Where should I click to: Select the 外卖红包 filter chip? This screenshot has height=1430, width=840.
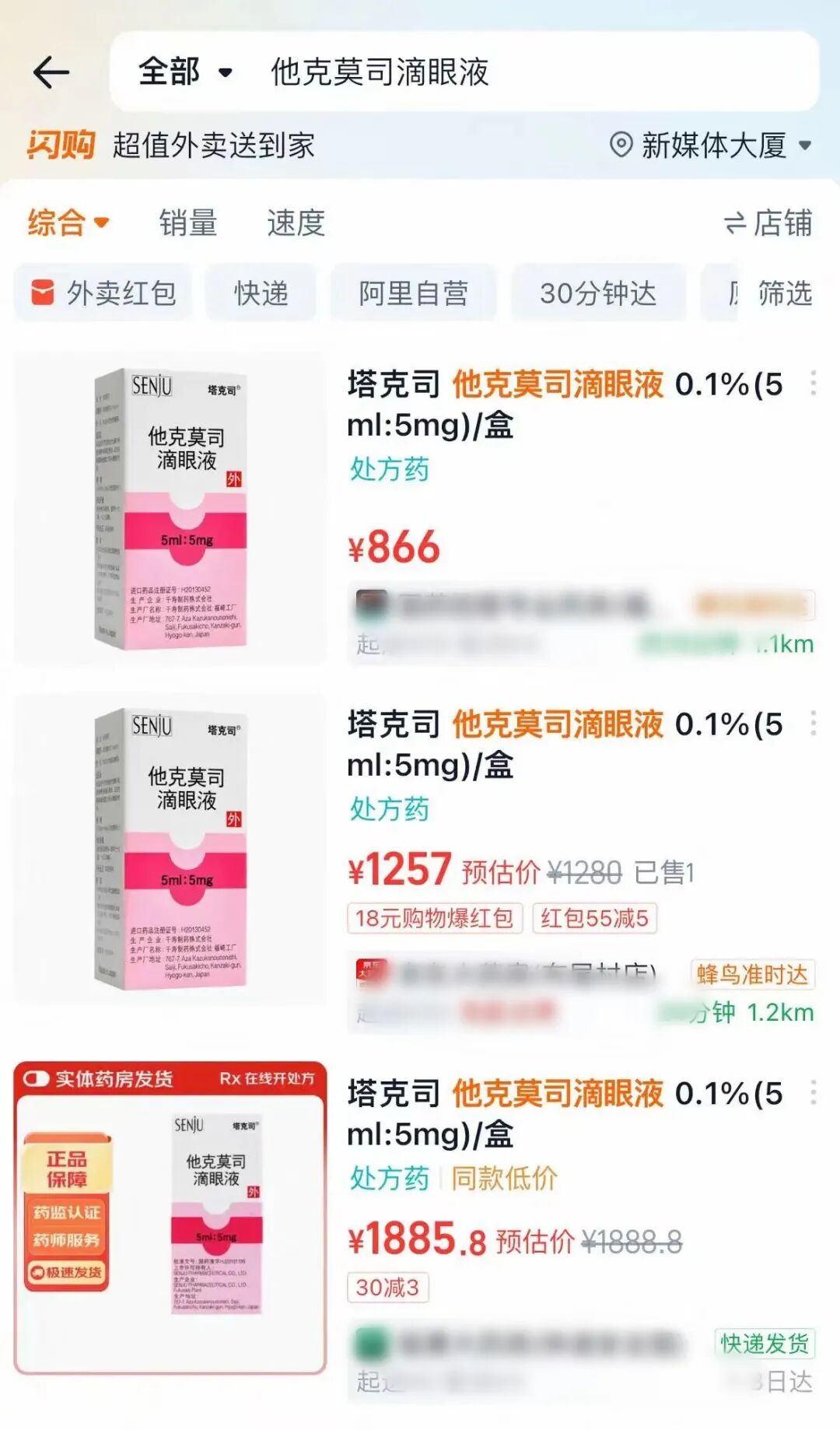click(103, 293)
